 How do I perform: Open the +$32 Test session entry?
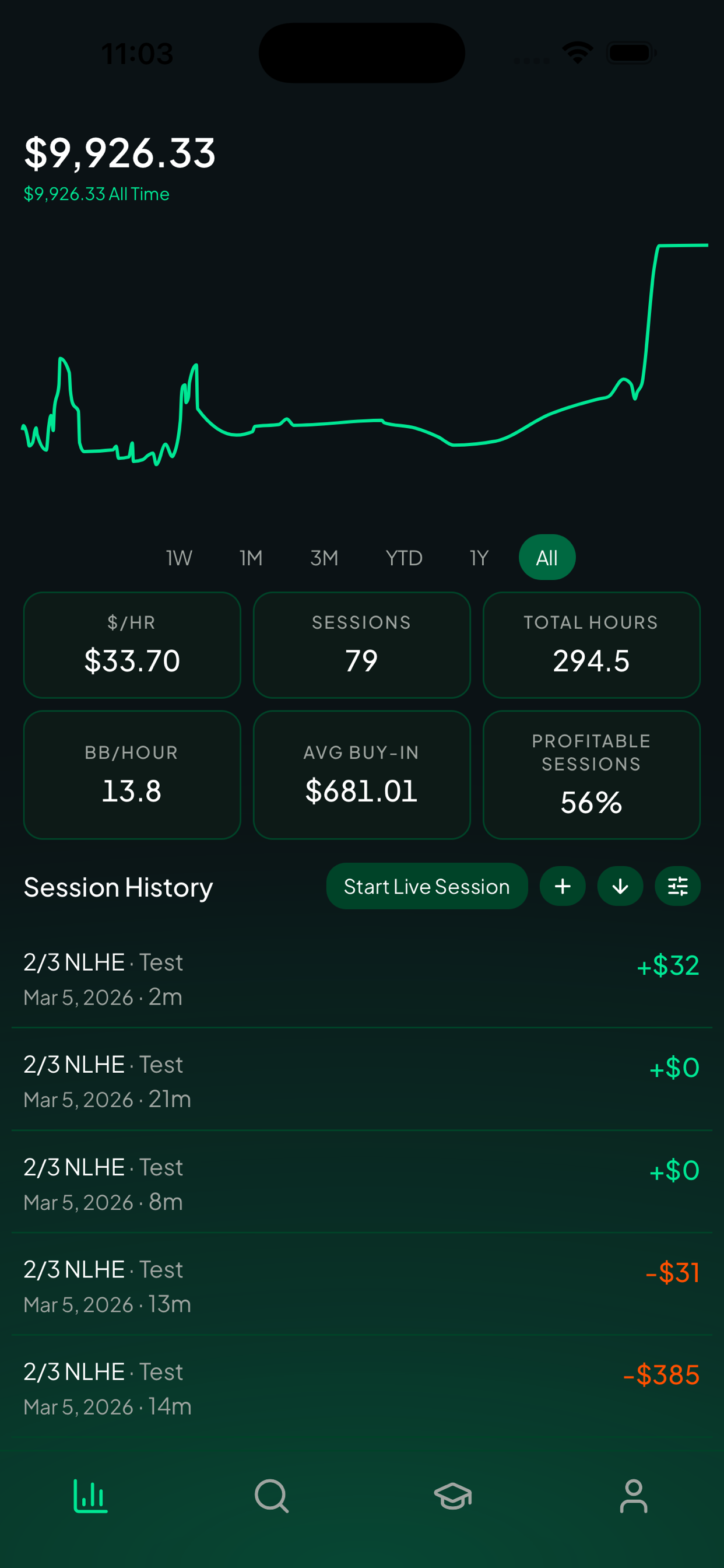(362, 979)
